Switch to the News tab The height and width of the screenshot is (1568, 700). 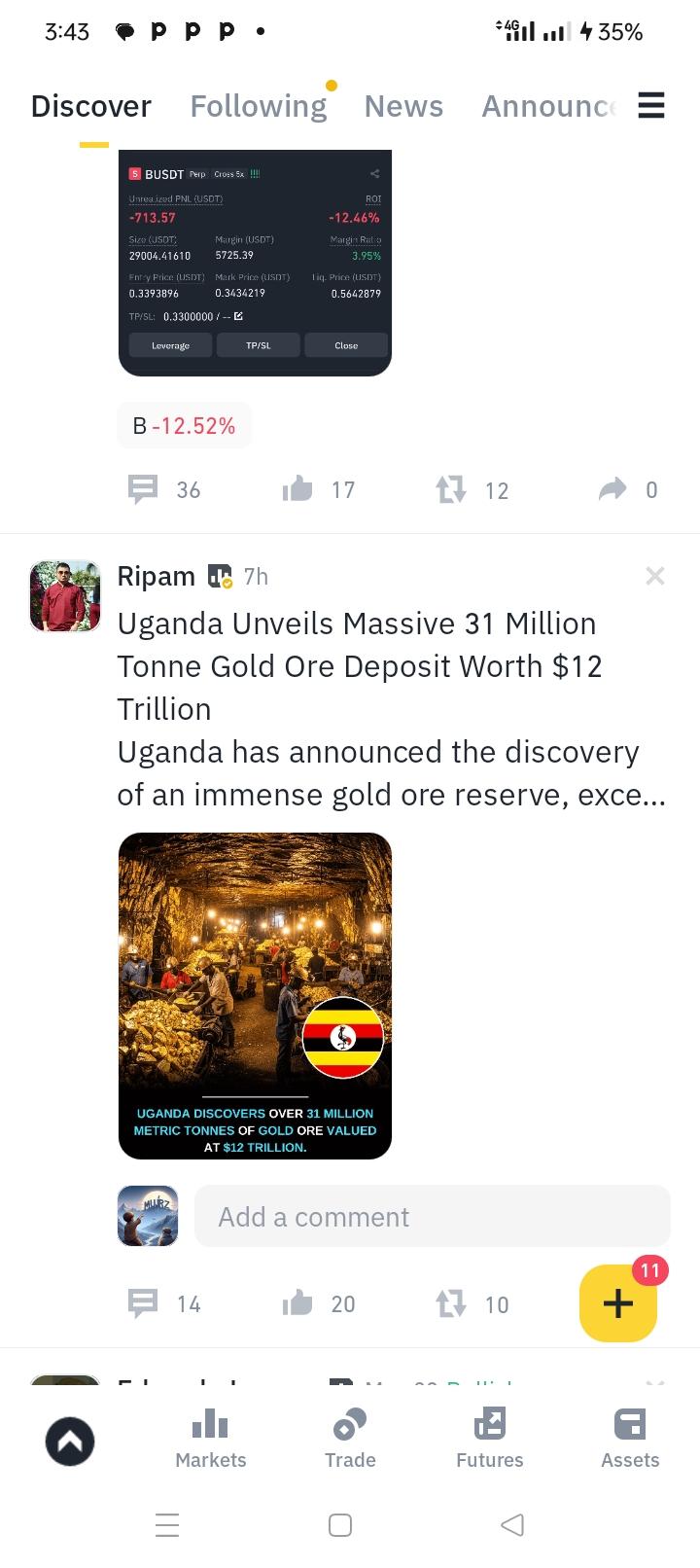pyautogui.click(x=403, y=106)
